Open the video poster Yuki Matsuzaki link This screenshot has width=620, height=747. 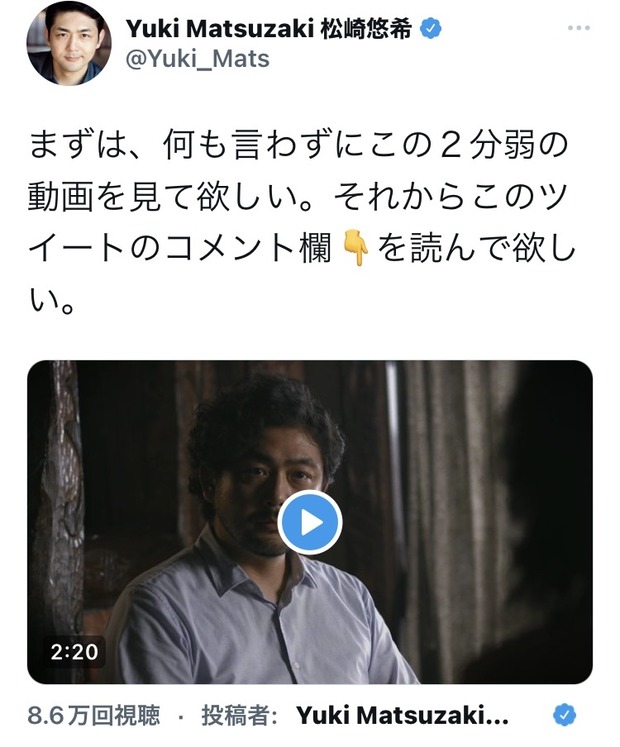pos(404,716)
